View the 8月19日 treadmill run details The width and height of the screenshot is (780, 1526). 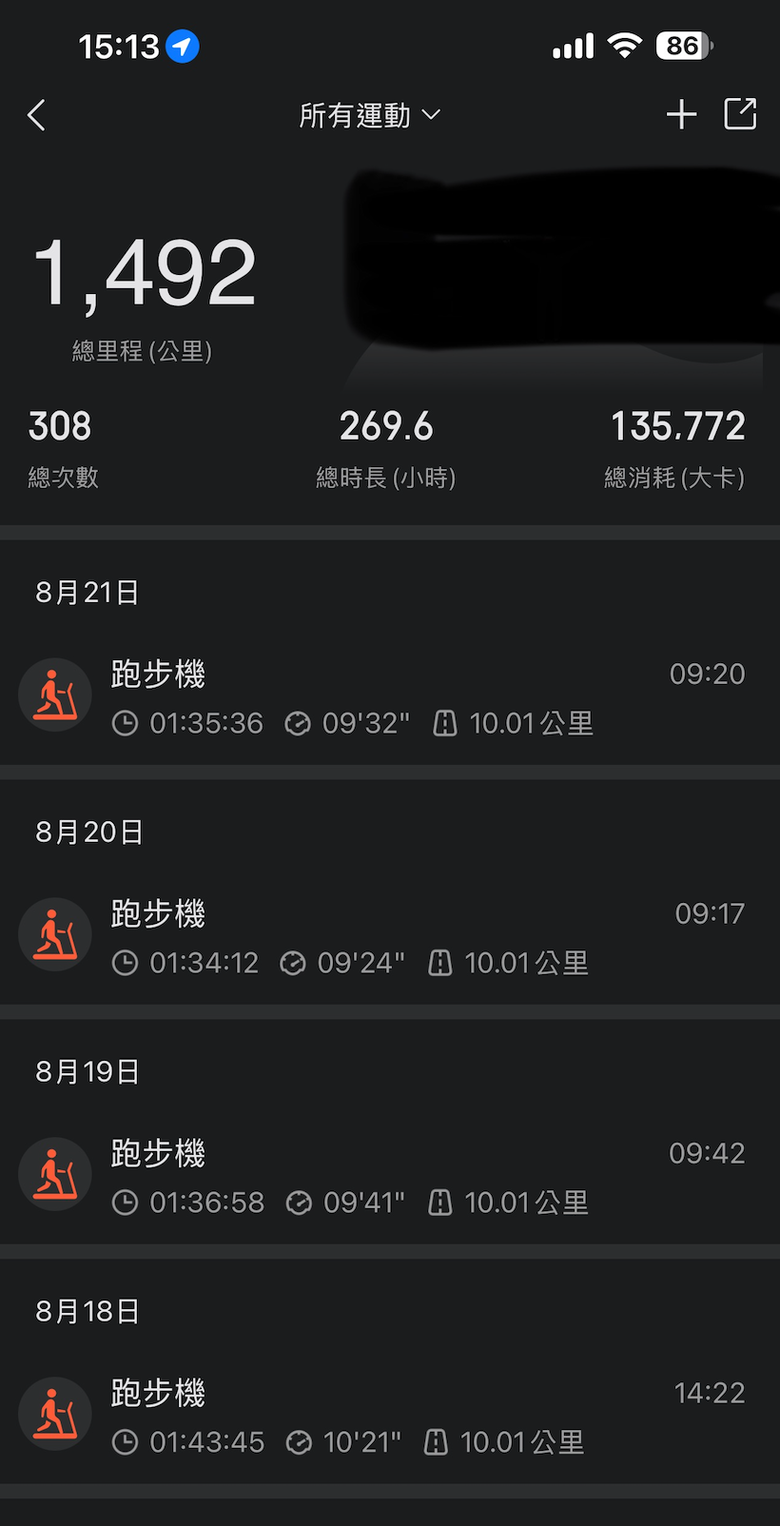pyautogui.click(x=390, y=1176)
